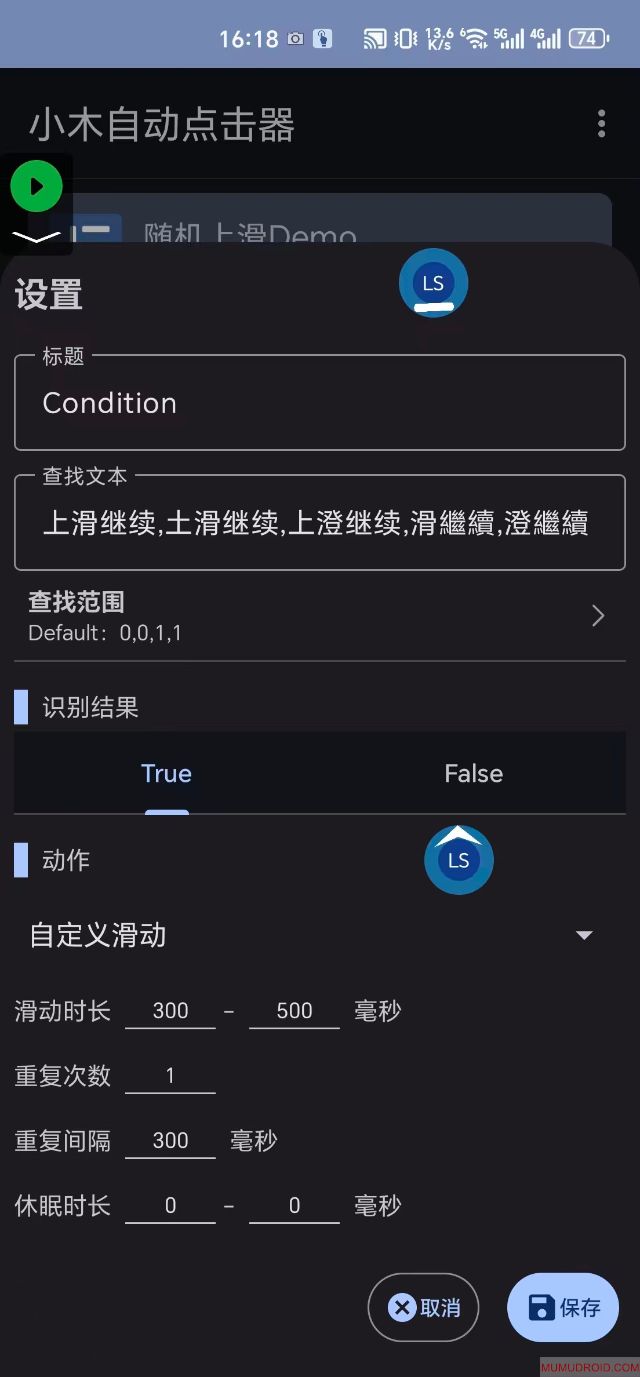Collapse the floating panel using the chevron
The width and height of the screenshot is (640, 1377).
coord(36,236)
